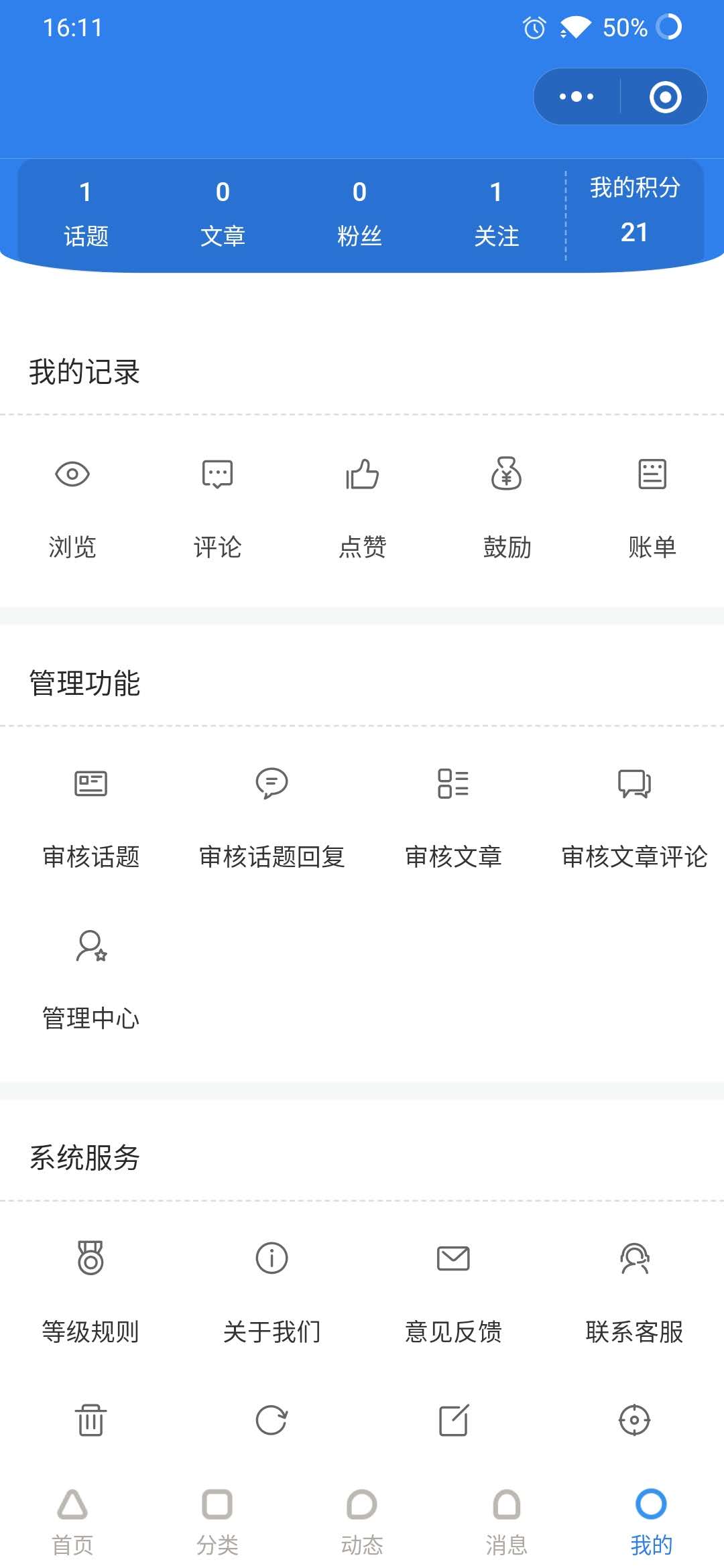
Task: Open the mini program more-options menu
Action: click(577, 96)
